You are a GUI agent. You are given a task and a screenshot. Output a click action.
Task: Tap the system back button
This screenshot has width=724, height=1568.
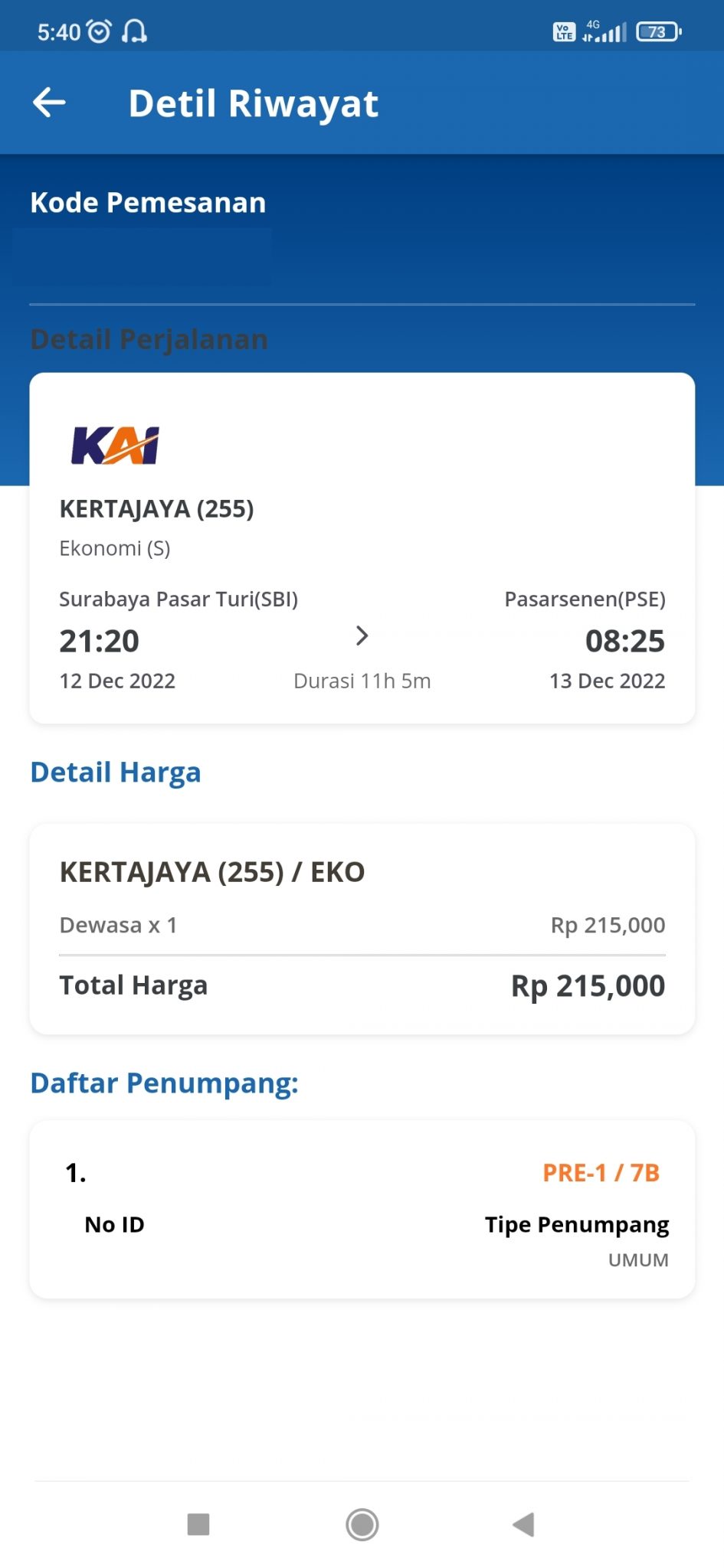pyautogui.click(x=523, y=1524)
